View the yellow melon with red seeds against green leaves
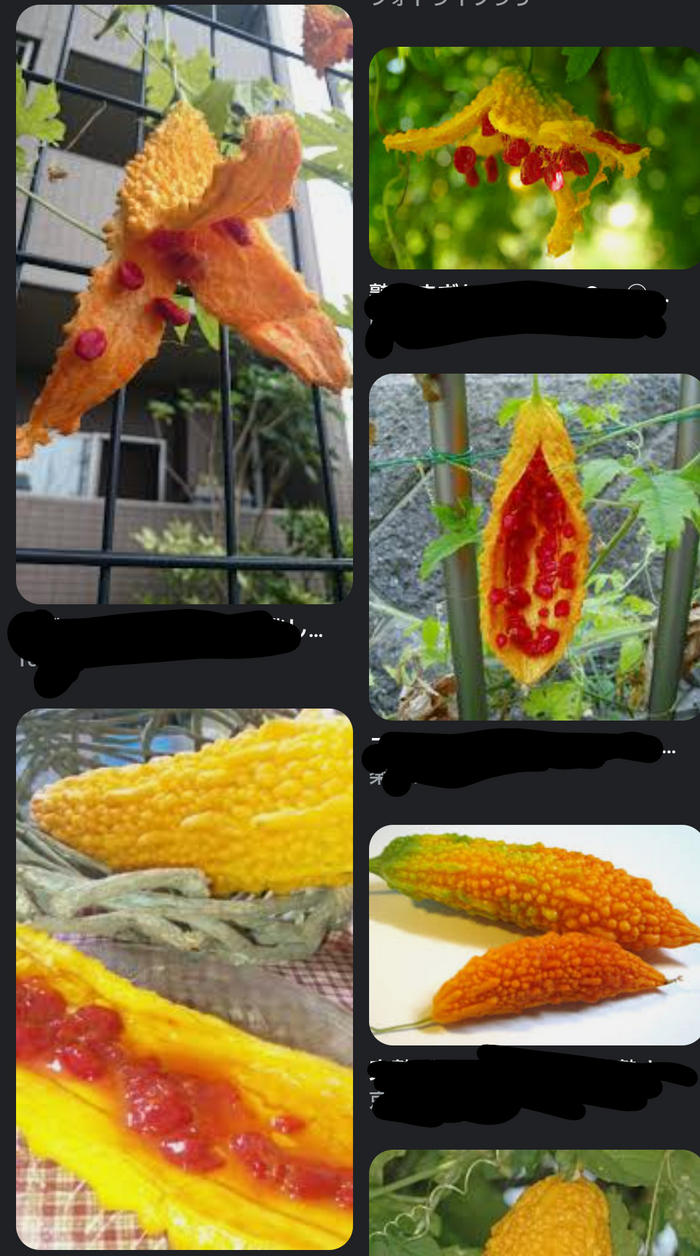The image size is (700, 1256). 534,158
